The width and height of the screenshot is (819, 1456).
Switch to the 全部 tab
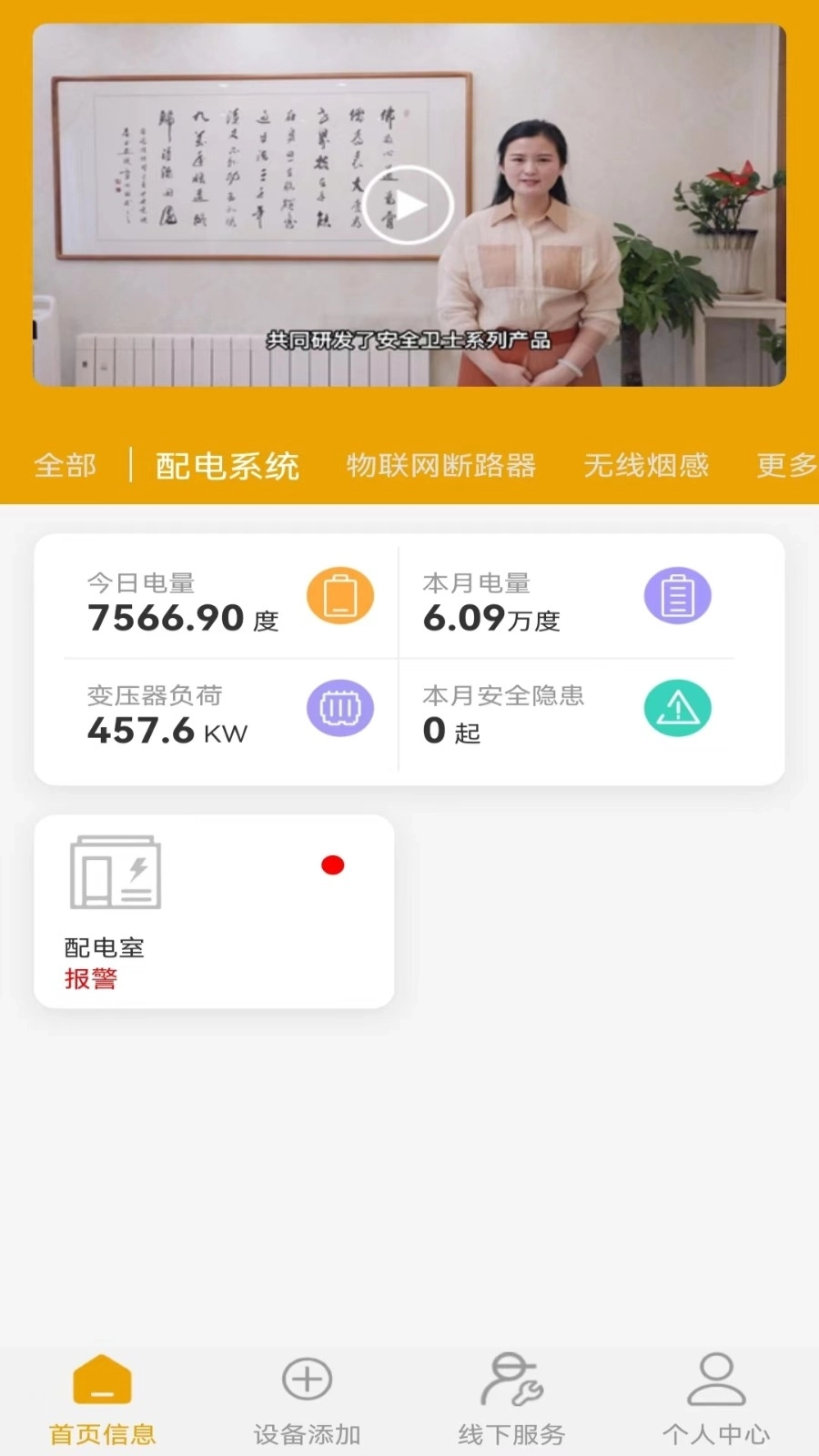pos(66,465)
